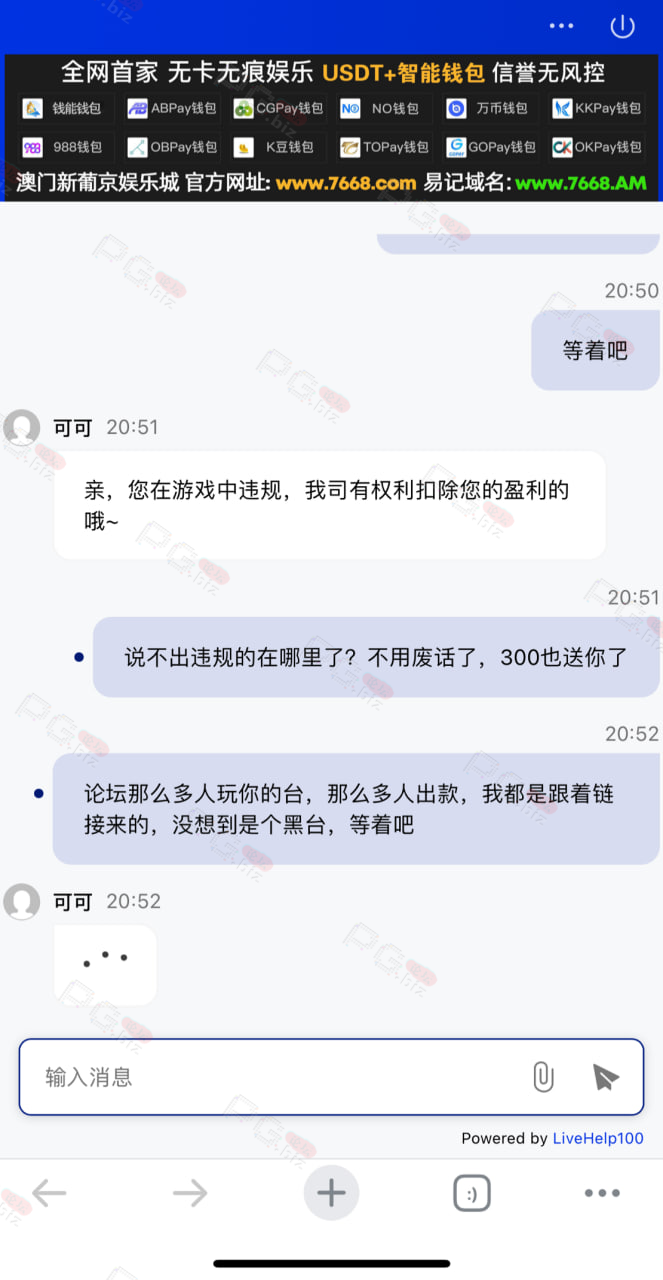This screenshot has height=1280, width=663.
Task: Open the browser tabs switcher
Action: (x=472, y=1193)
